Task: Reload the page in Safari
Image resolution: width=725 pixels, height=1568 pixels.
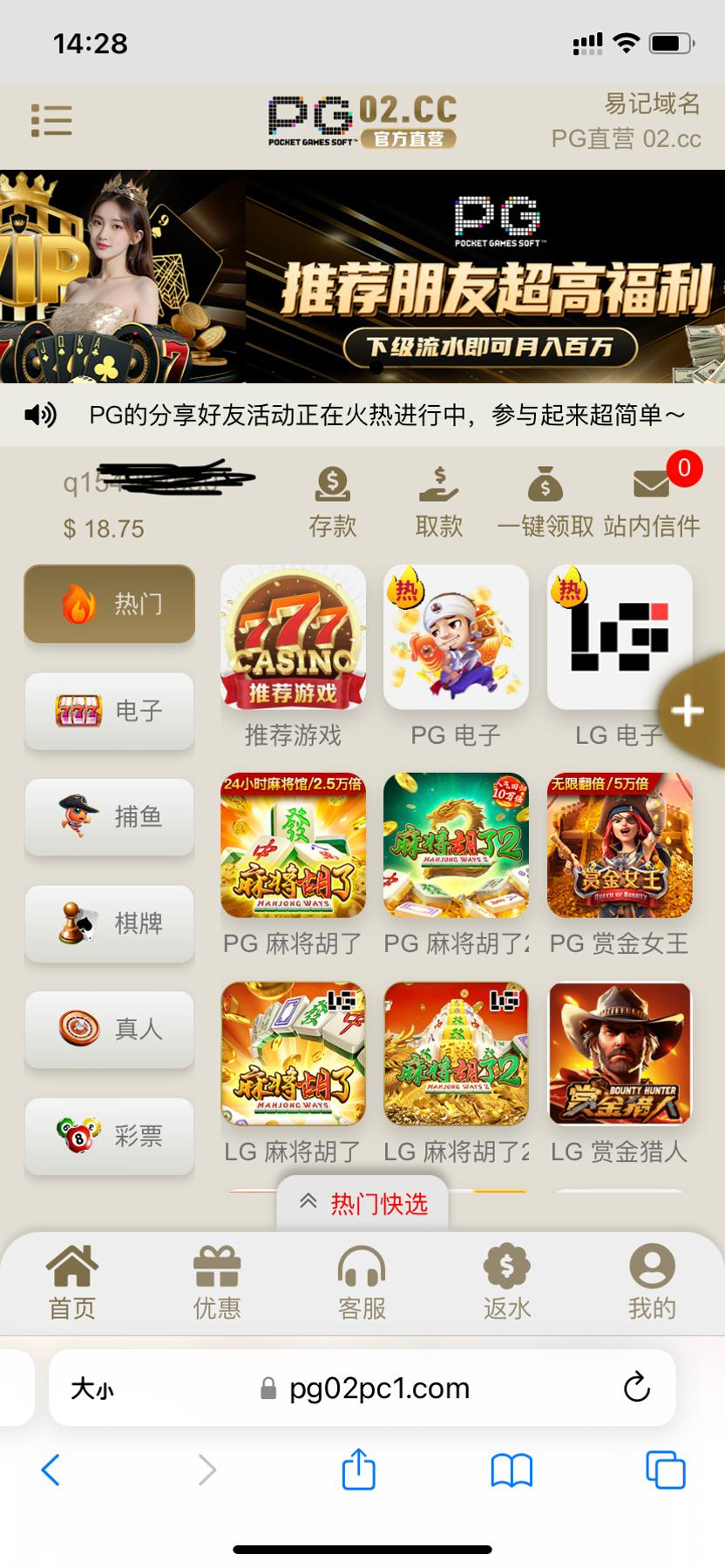Action: click(x=637, y=1388)
